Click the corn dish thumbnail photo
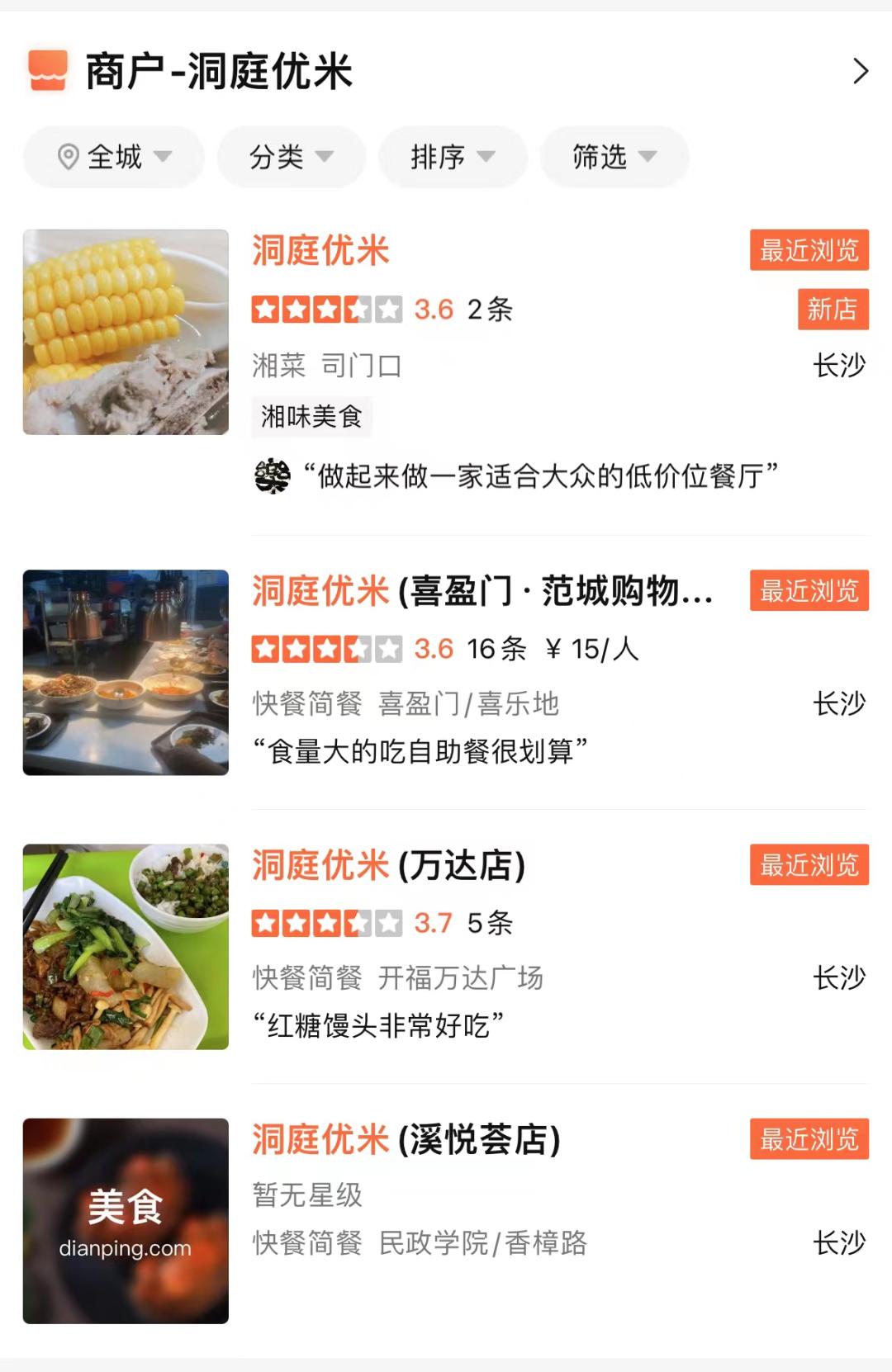 pos(126,329)
